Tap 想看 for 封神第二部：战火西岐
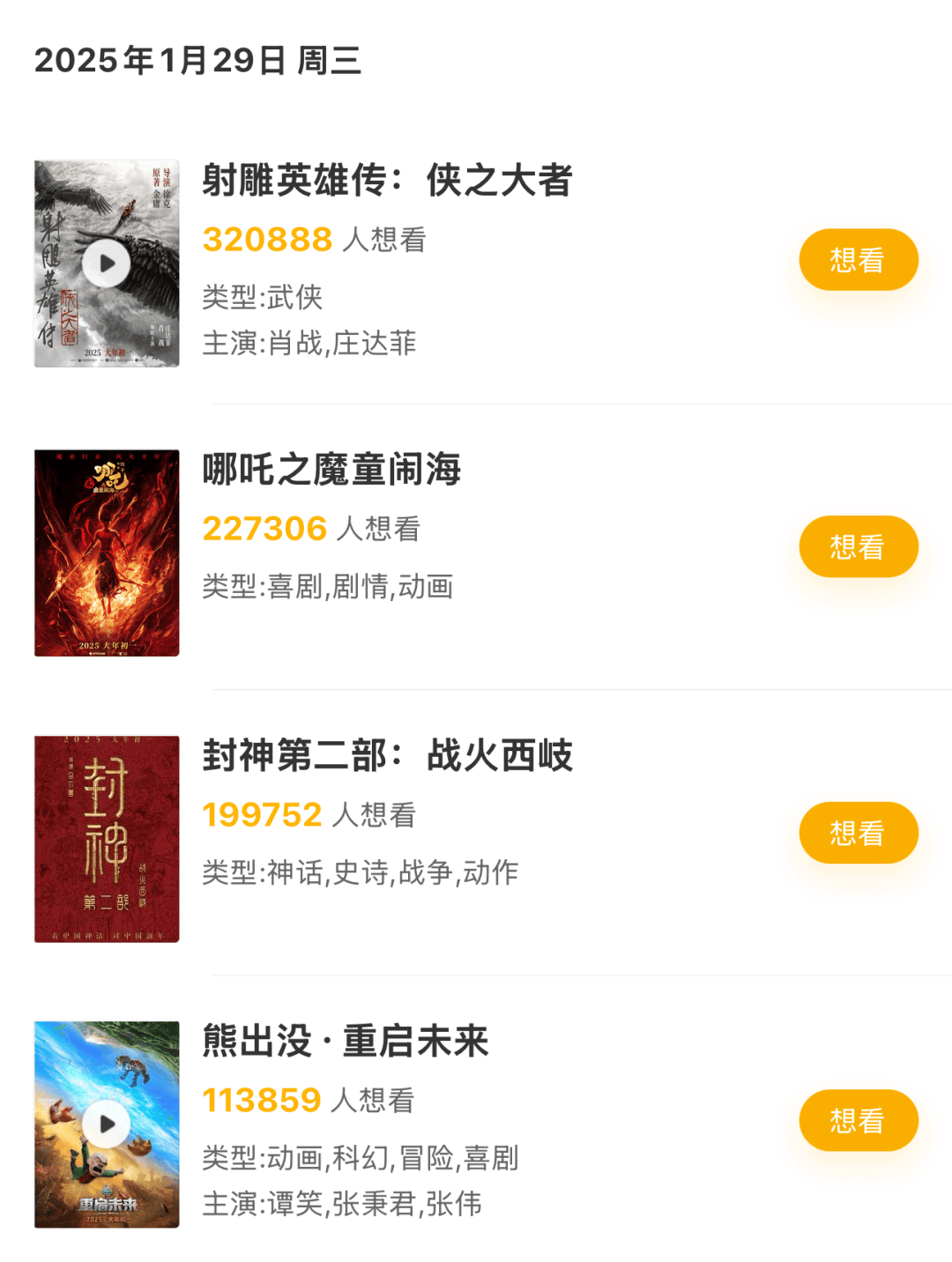 (858, 833)
